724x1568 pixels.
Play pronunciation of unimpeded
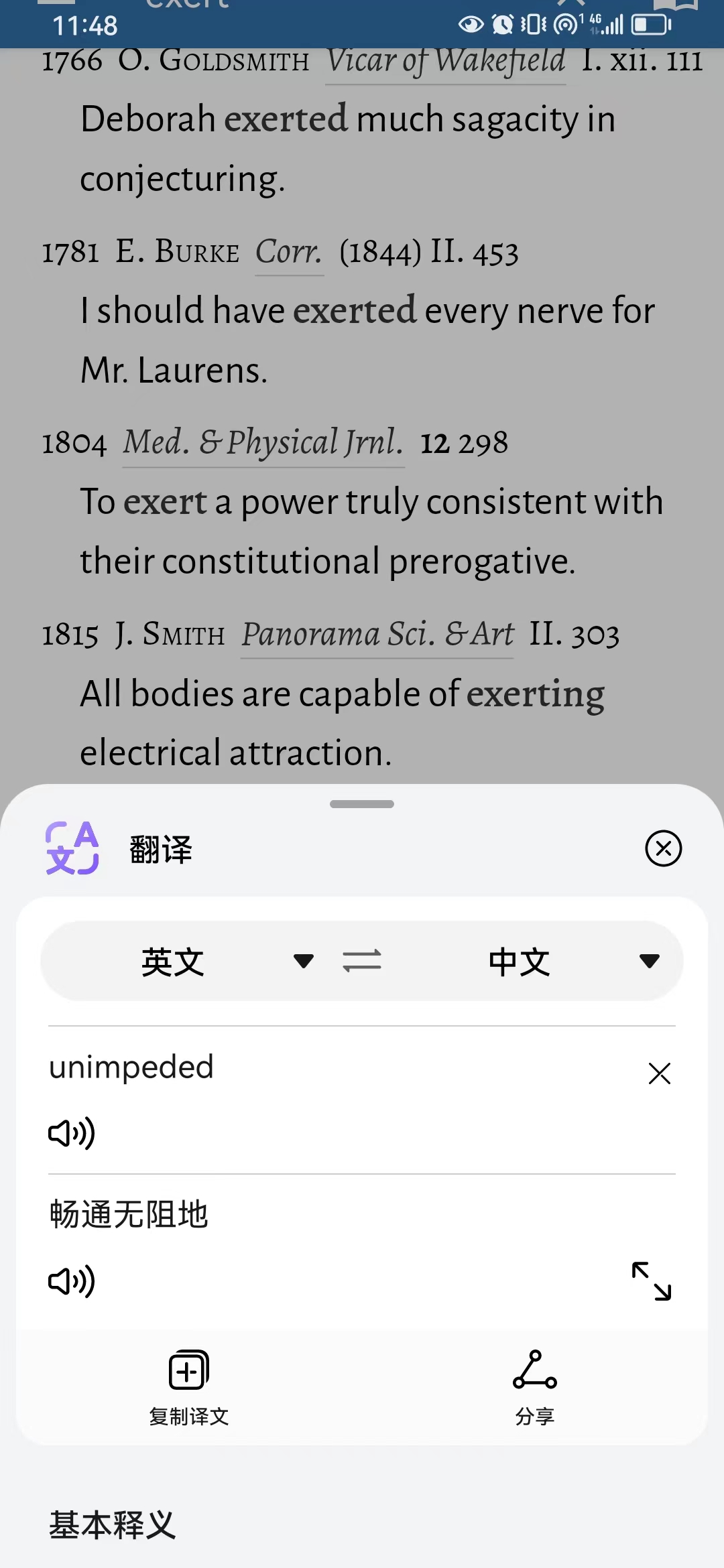tap(72, 1133)
